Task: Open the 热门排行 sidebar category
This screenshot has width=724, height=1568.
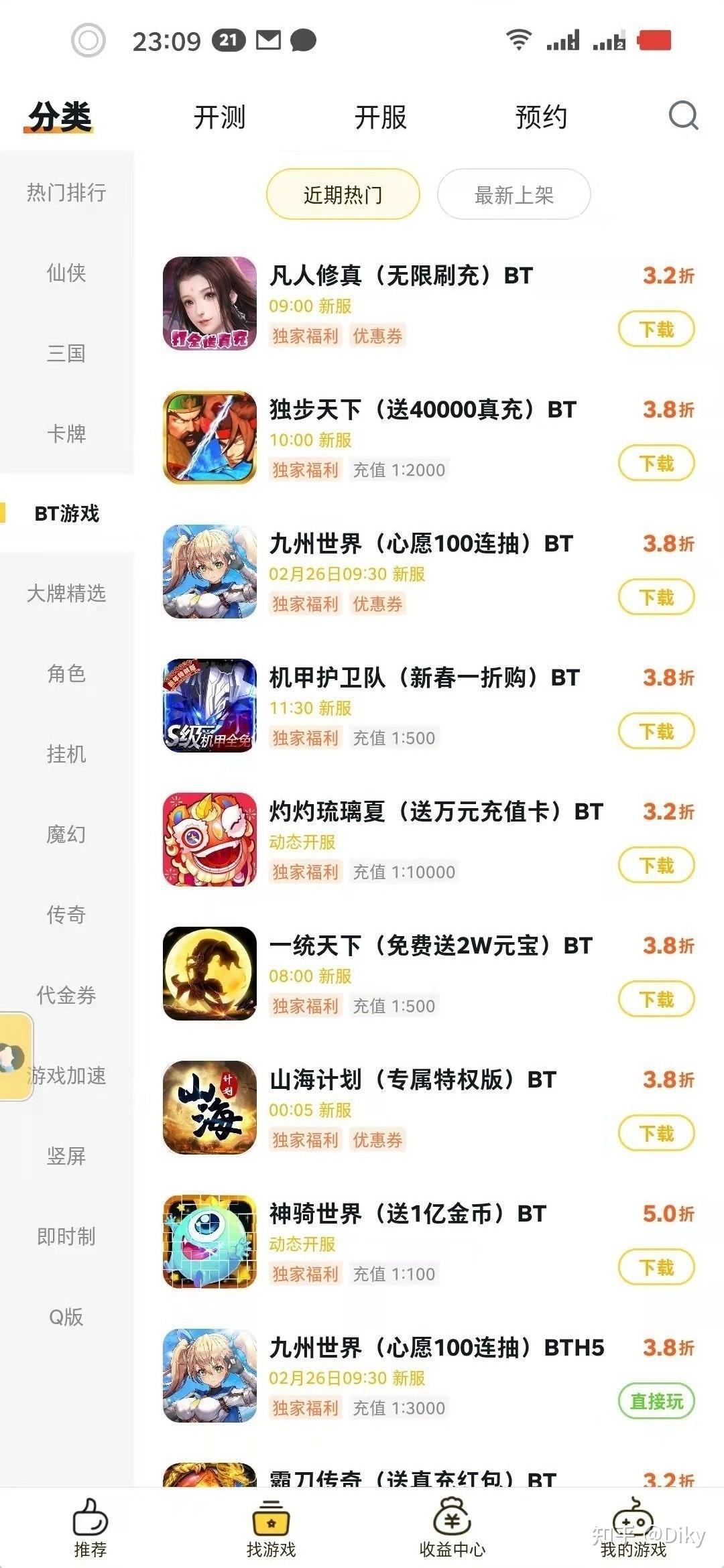Action: (66, 192)
